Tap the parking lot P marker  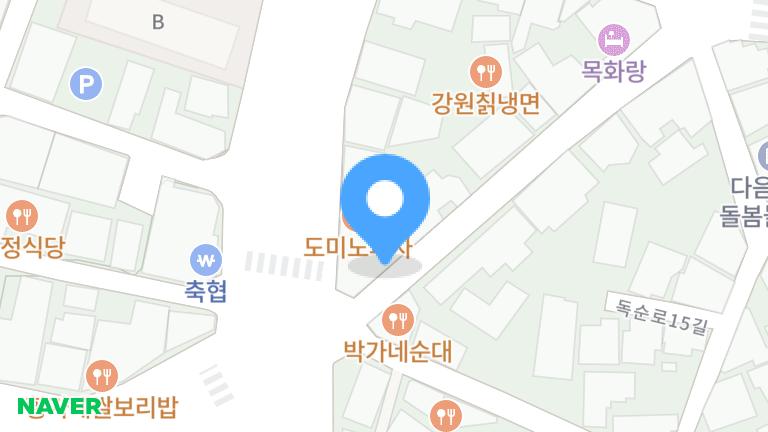[86, 84]
